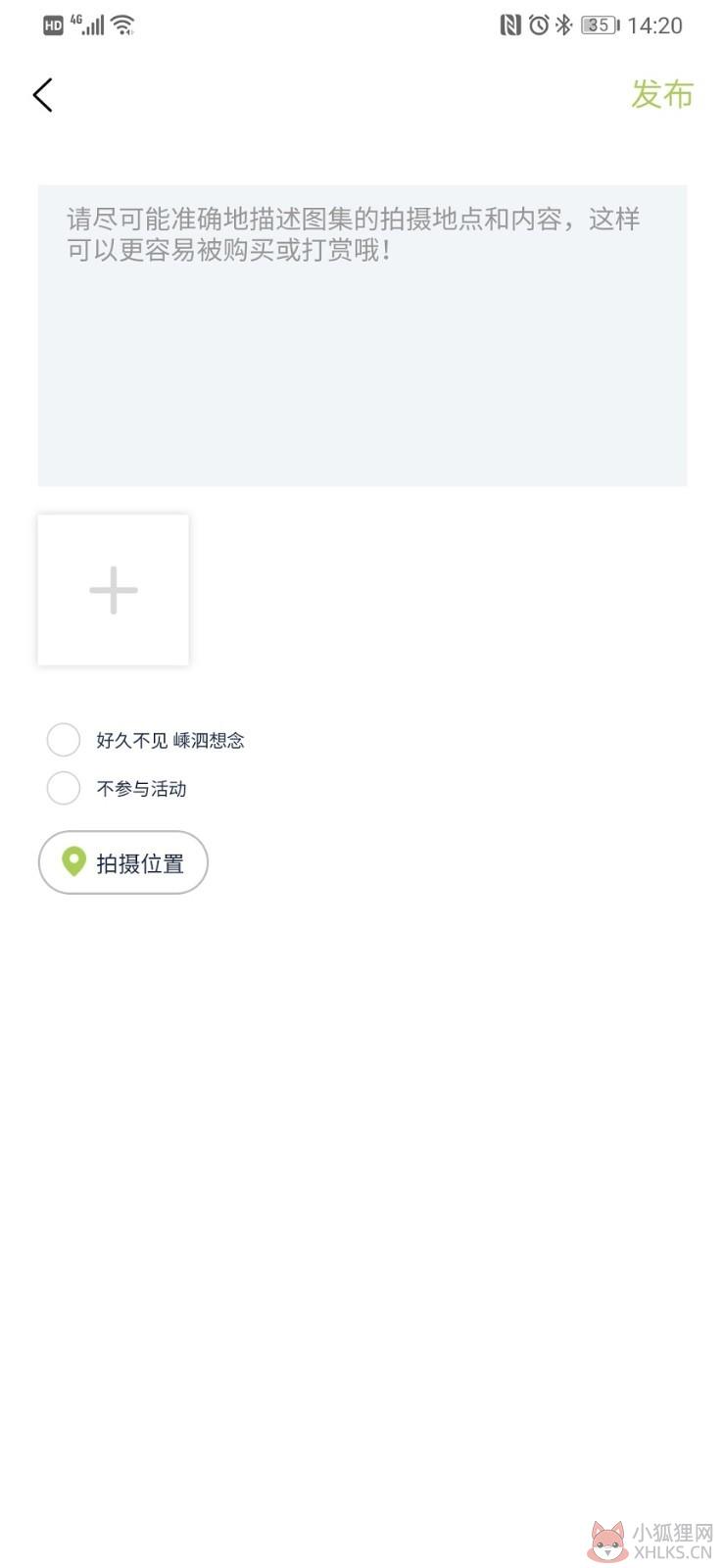Go back using the top-left arrow
The height and width of the screenshot is (1568, 723).
pos(42,95)
